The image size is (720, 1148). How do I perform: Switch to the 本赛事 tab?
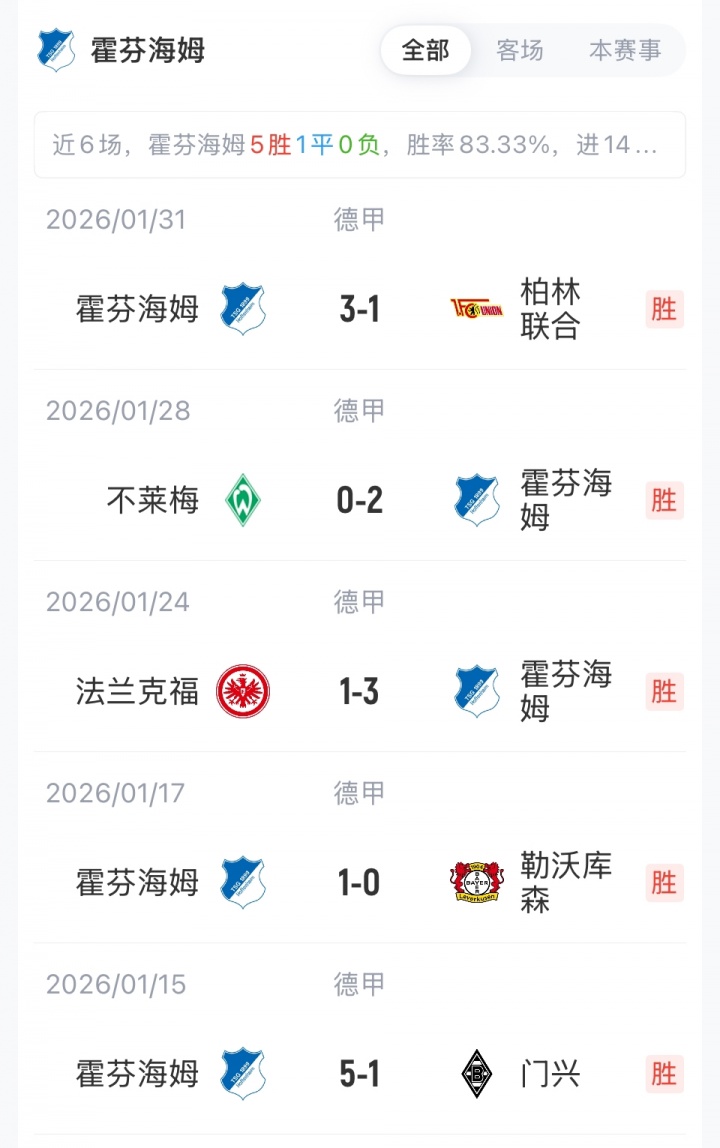click(625, 50)
